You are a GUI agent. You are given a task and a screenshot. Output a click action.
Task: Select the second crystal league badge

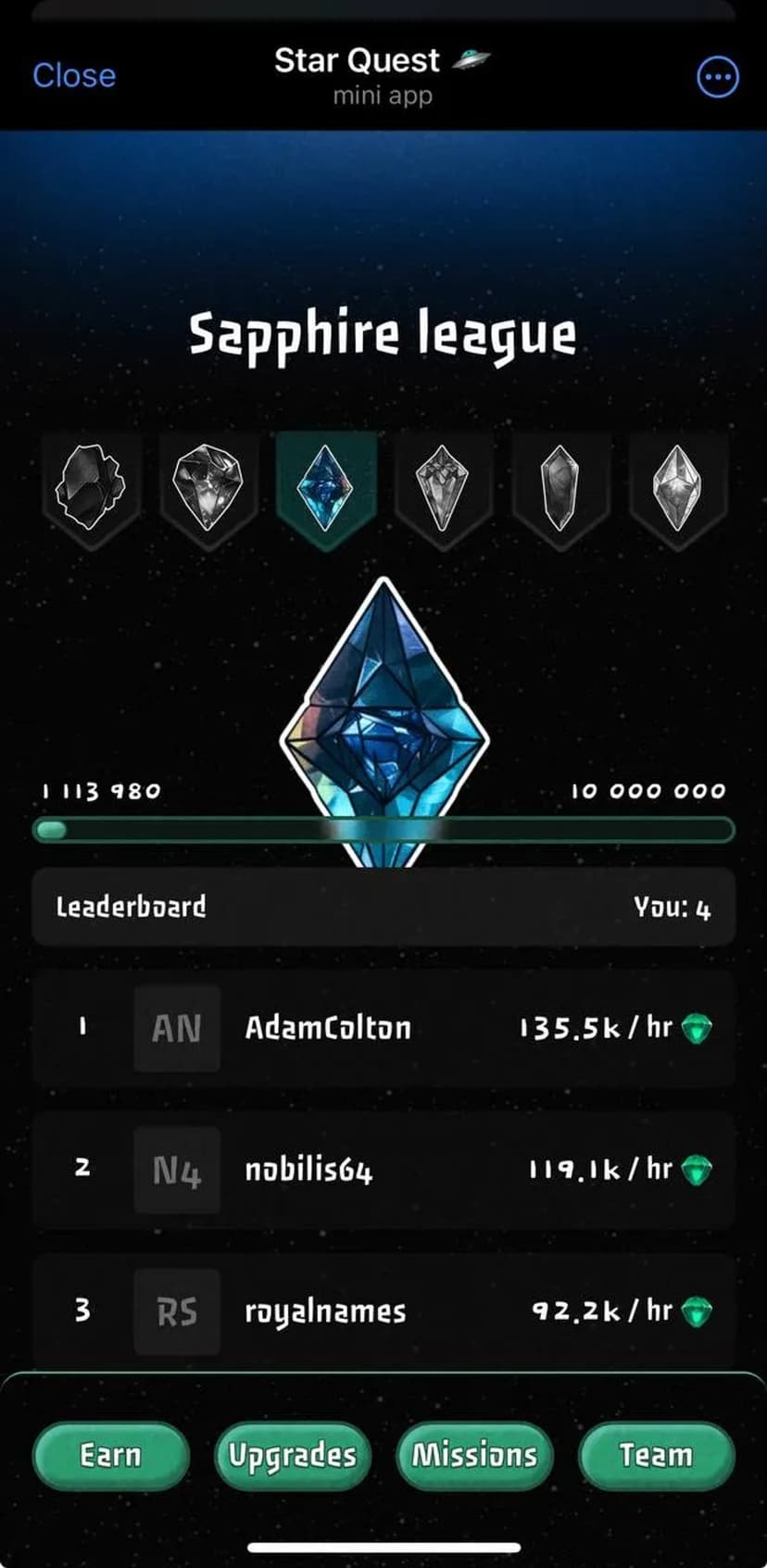pyautogui.click(x=207, y=487)
